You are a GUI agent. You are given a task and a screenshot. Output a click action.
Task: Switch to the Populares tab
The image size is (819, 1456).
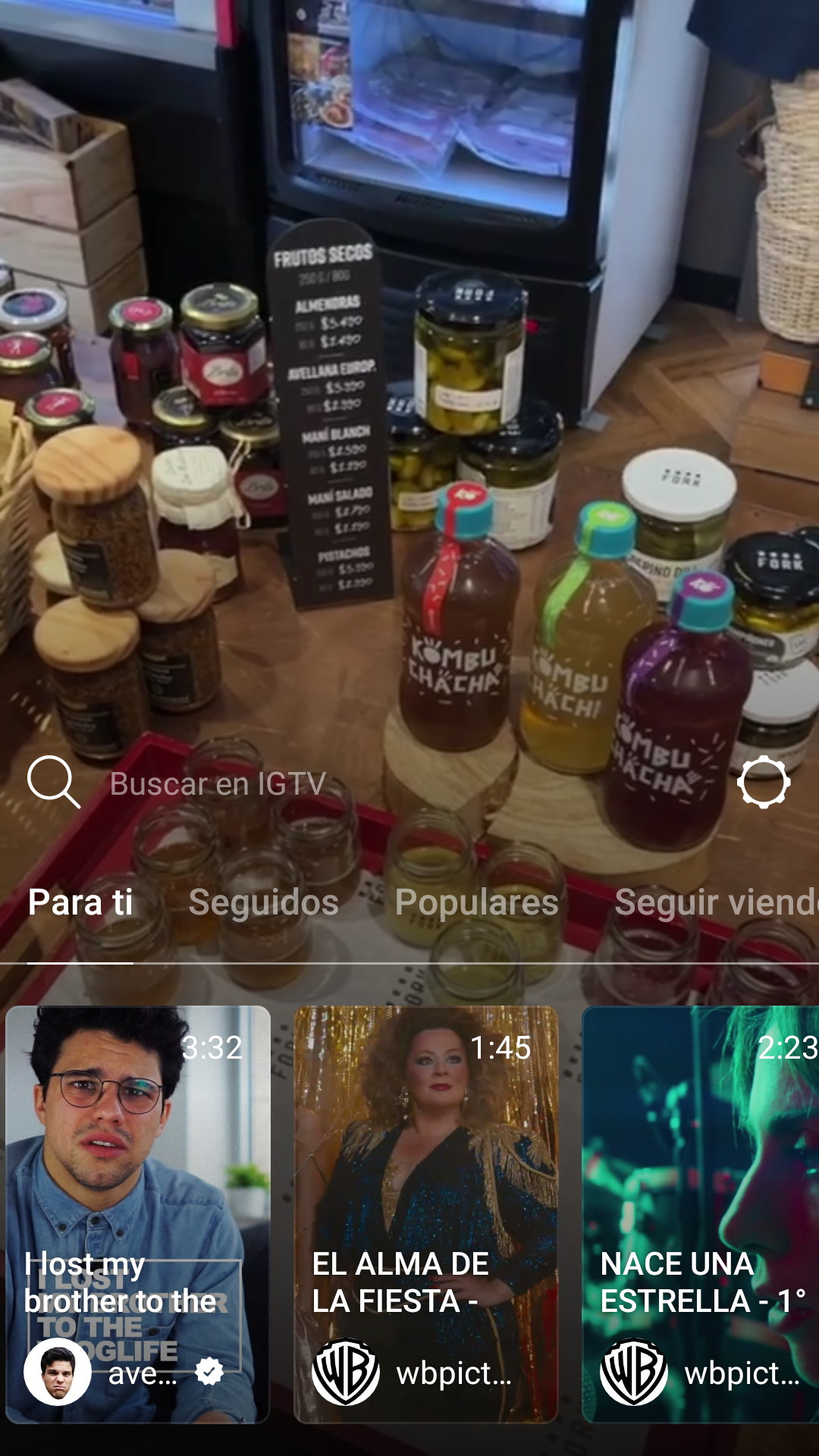476,902
